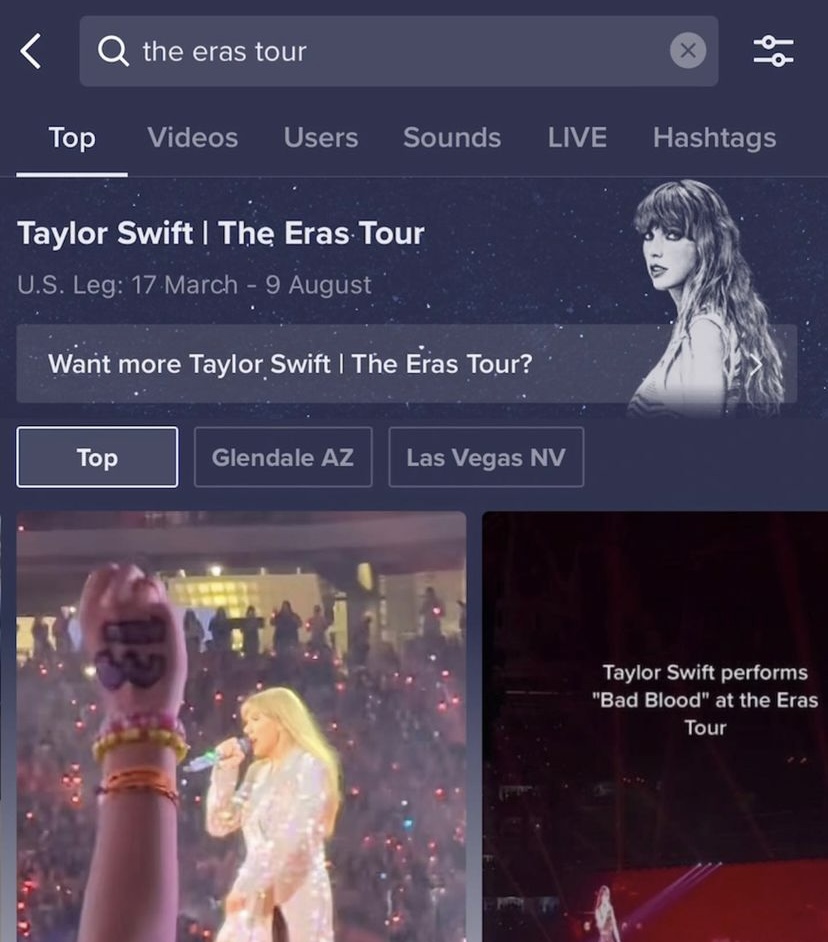Viewport: 828px width, 942px height.
Task: Tap the search field containing 'the eras tour'
Action: (390, 51)
